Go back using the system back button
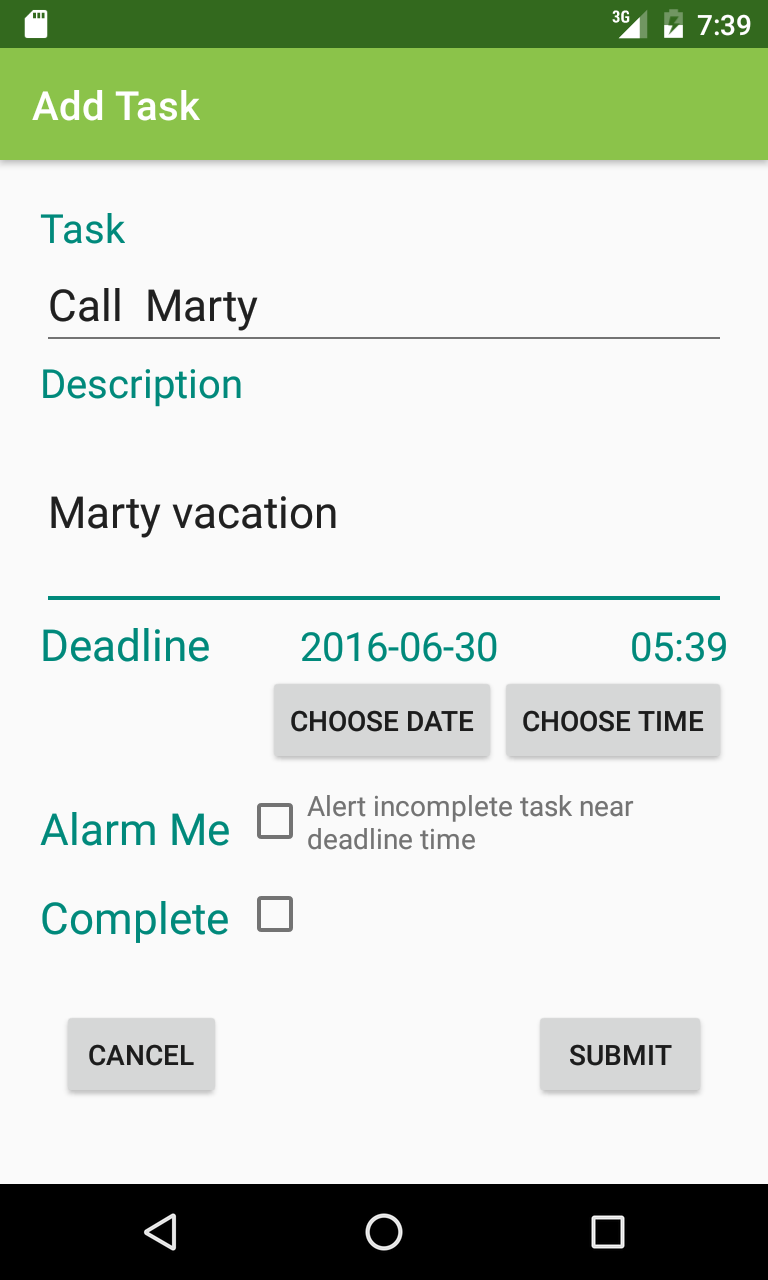 (x=160, y=1232)
